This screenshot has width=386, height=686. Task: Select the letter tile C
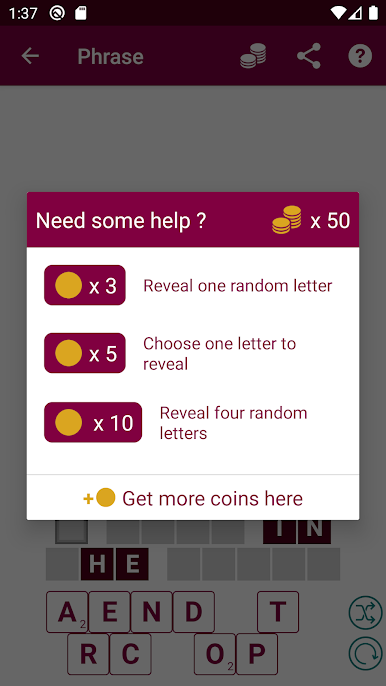click(x=130, y=654)
